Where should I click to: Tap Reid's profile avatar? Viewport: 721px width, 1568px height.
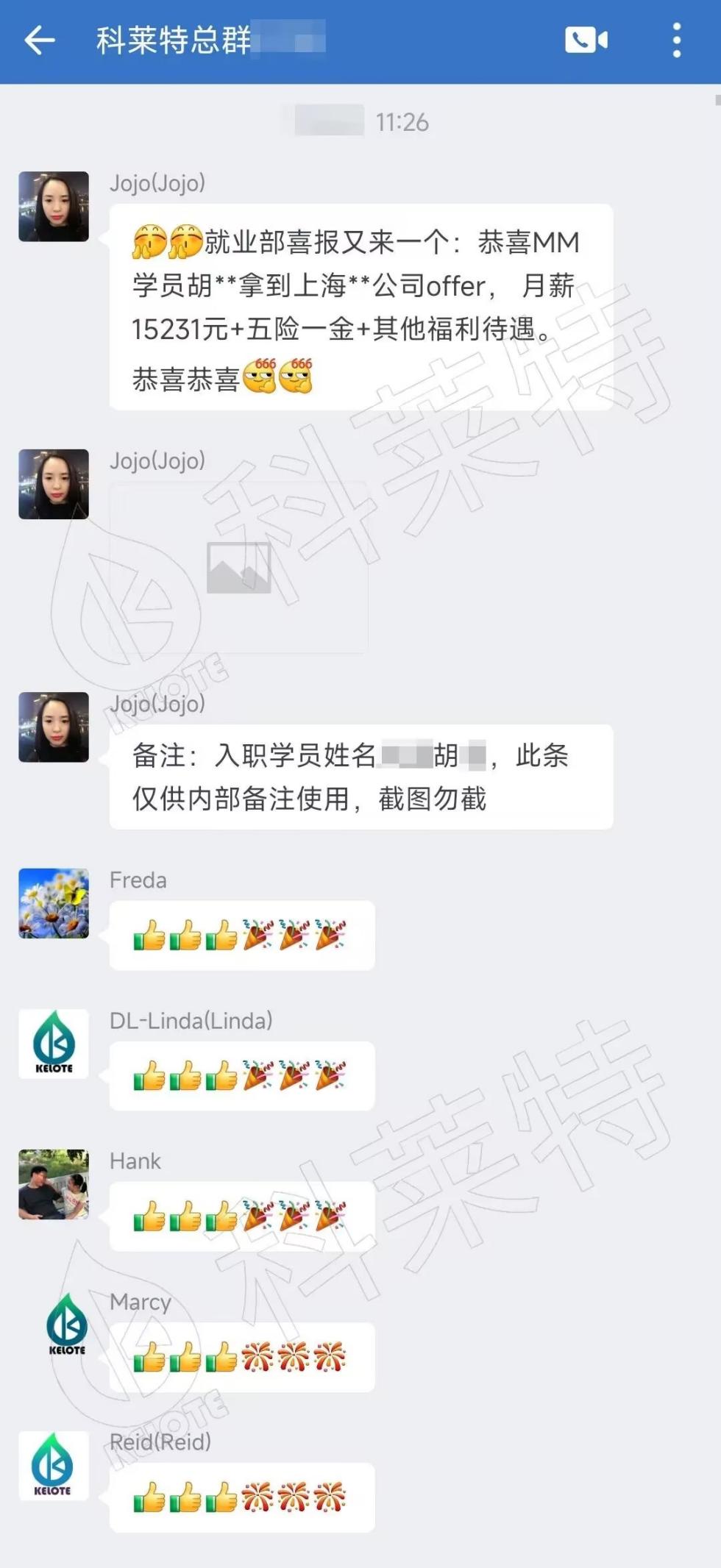click(x=54, y=1465)
